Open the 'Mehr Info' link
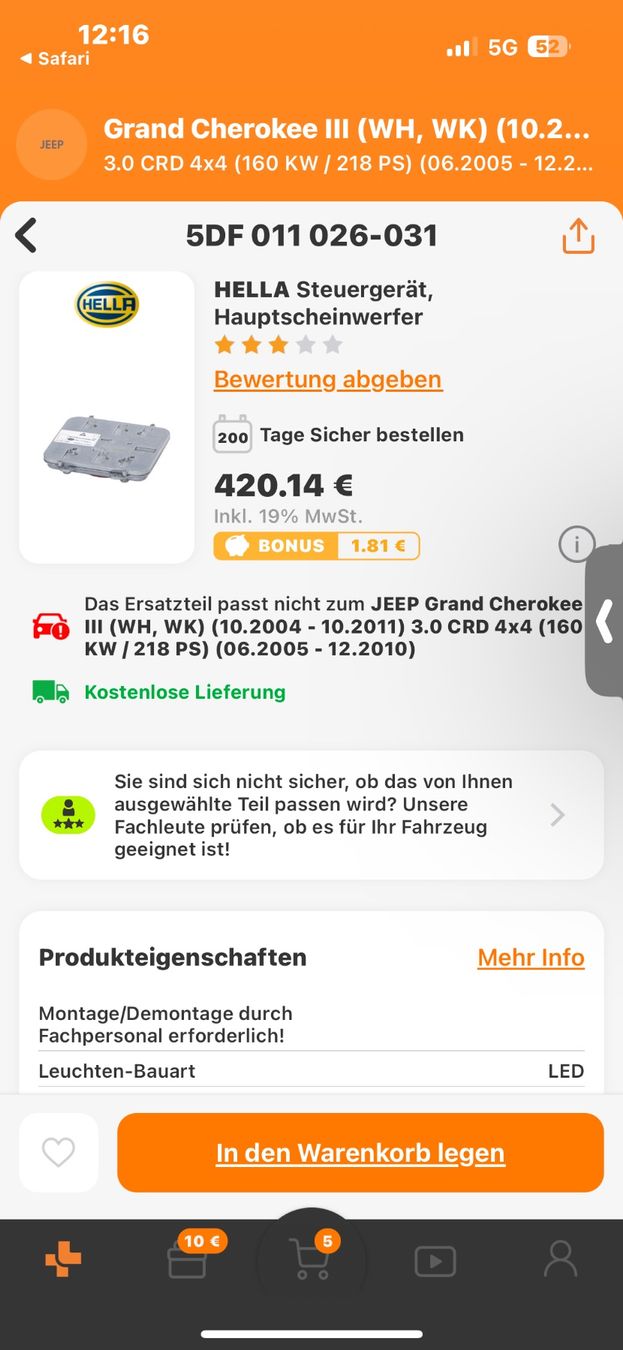623x1350 pixels. [x=530, y=957]
